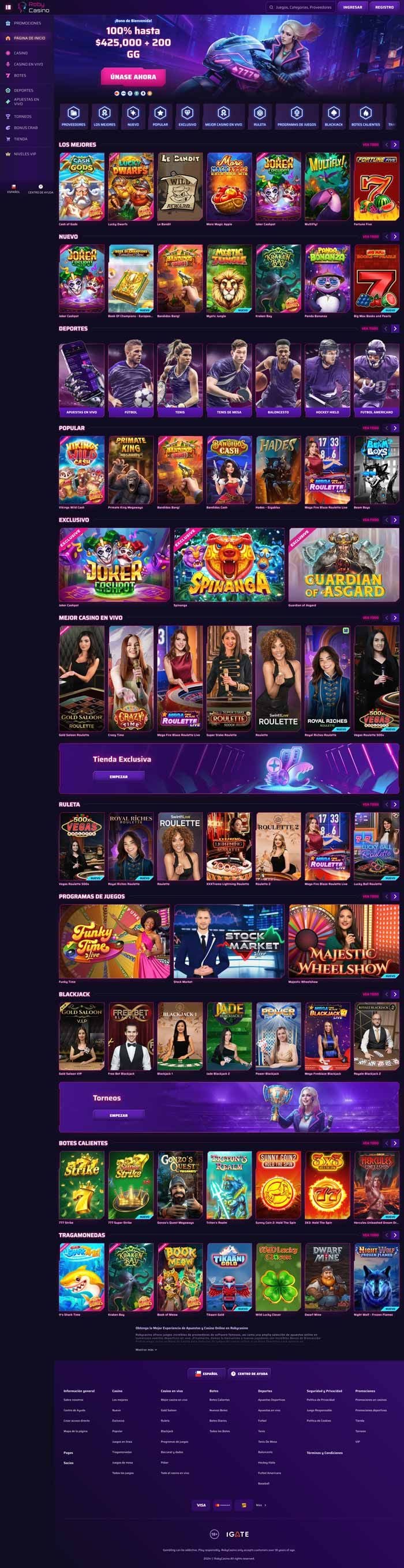The width and height of the screenshot is (404, 1568).
Task: Select the Blackjack category chip
Action: point(334,116)
